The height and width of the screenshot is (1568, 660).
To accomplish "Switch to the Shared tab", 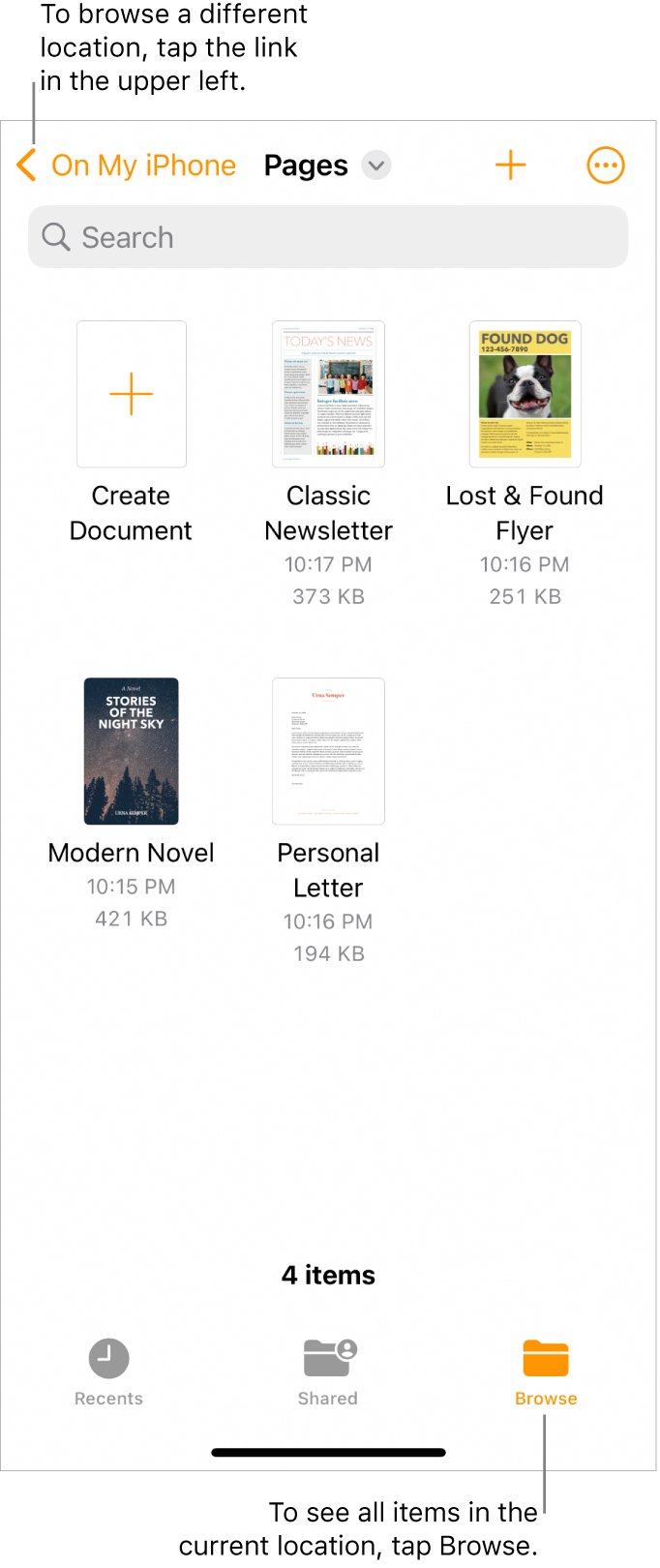I will click(x=328, y=1371).
